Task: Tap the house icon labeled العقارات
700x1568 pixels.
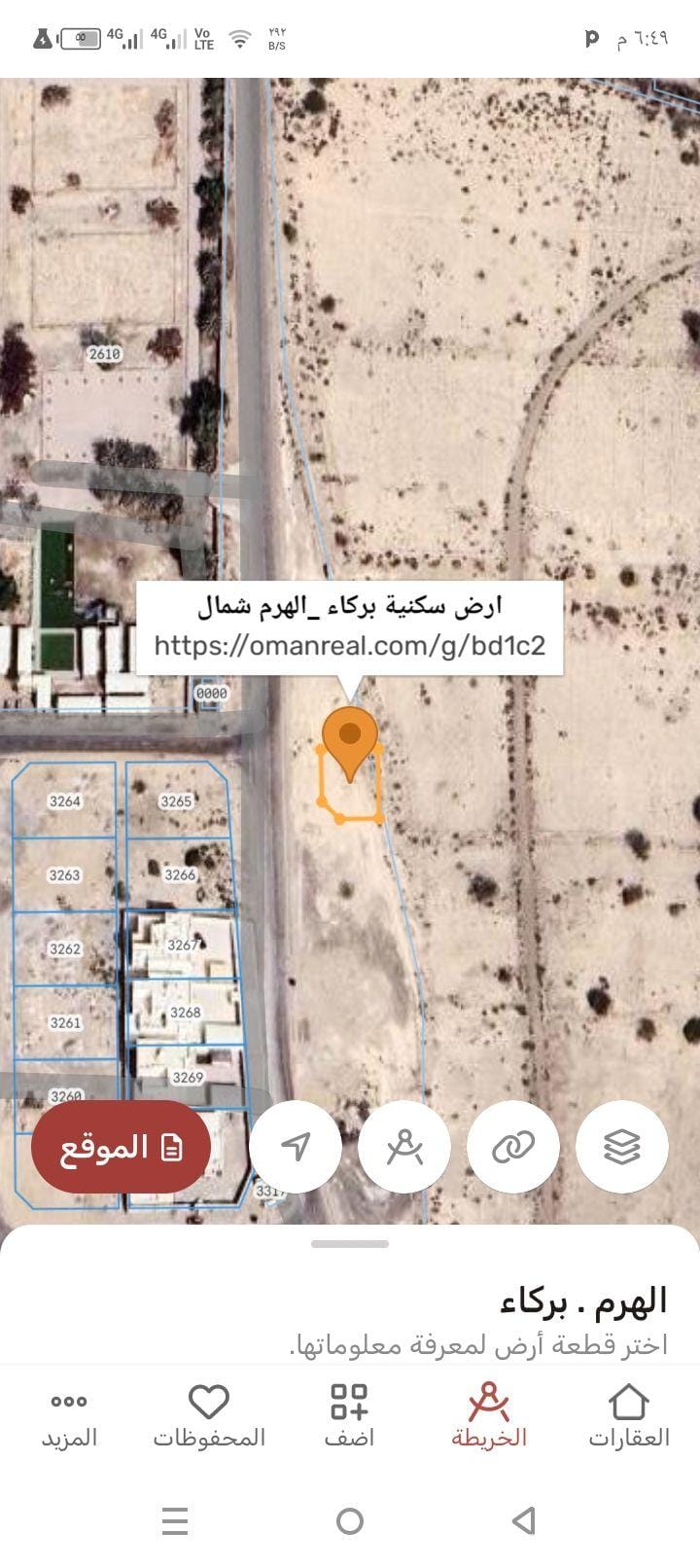Action: click(x=630, y=1404)
